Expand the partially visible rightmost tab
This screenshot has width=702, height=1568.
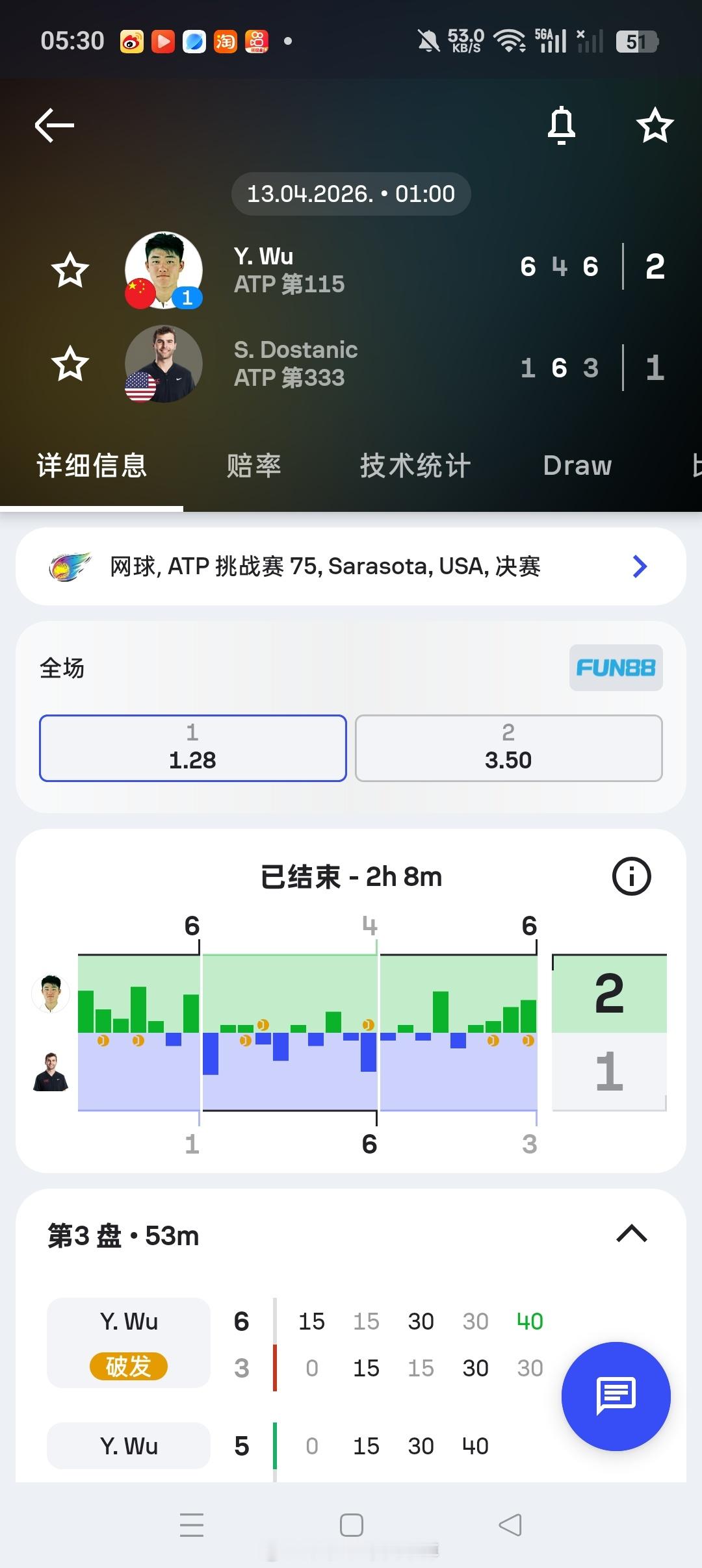coord(695,465)
